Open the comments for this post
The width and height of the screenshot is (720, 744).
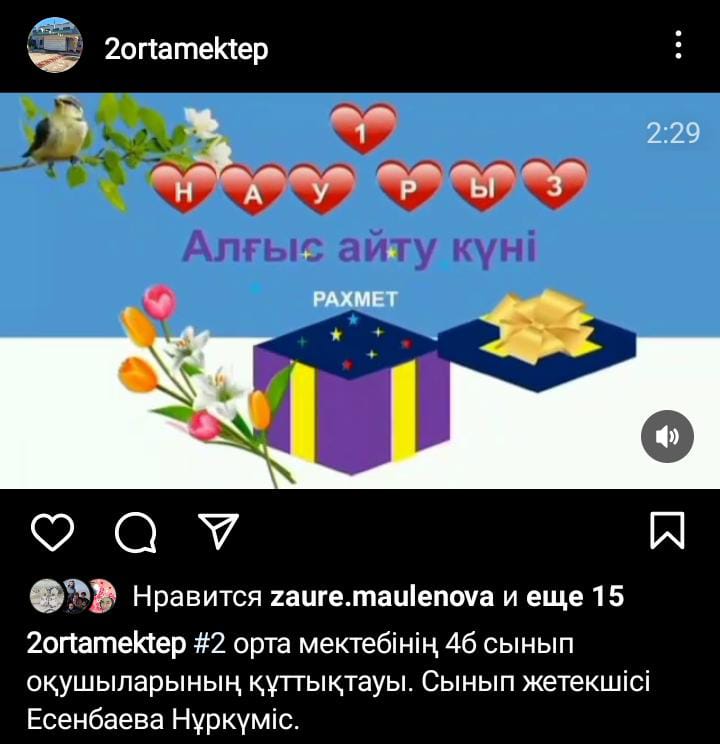coord(136,532)
